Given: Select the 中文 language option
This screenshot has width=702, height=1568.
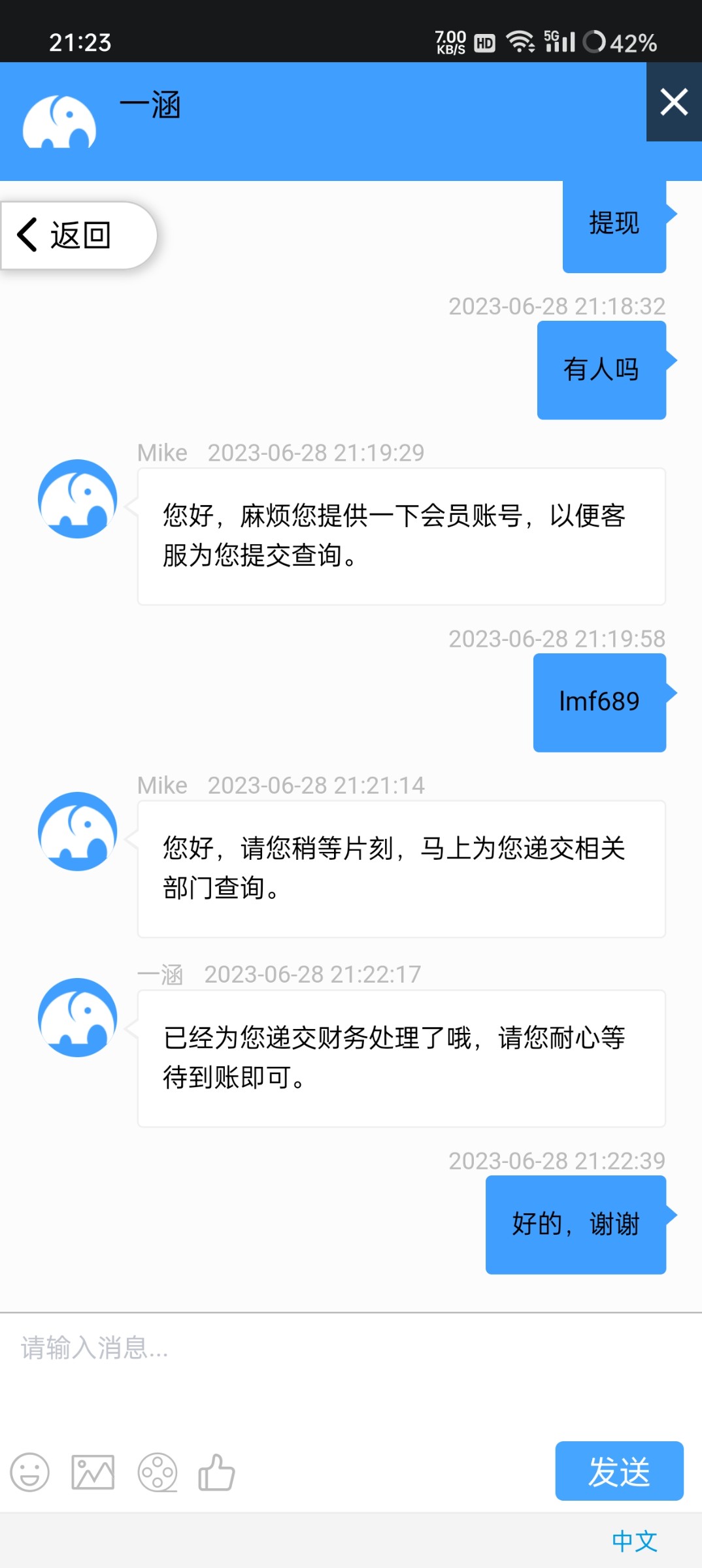Looking at the screenshot, I should pos(635,1542).
